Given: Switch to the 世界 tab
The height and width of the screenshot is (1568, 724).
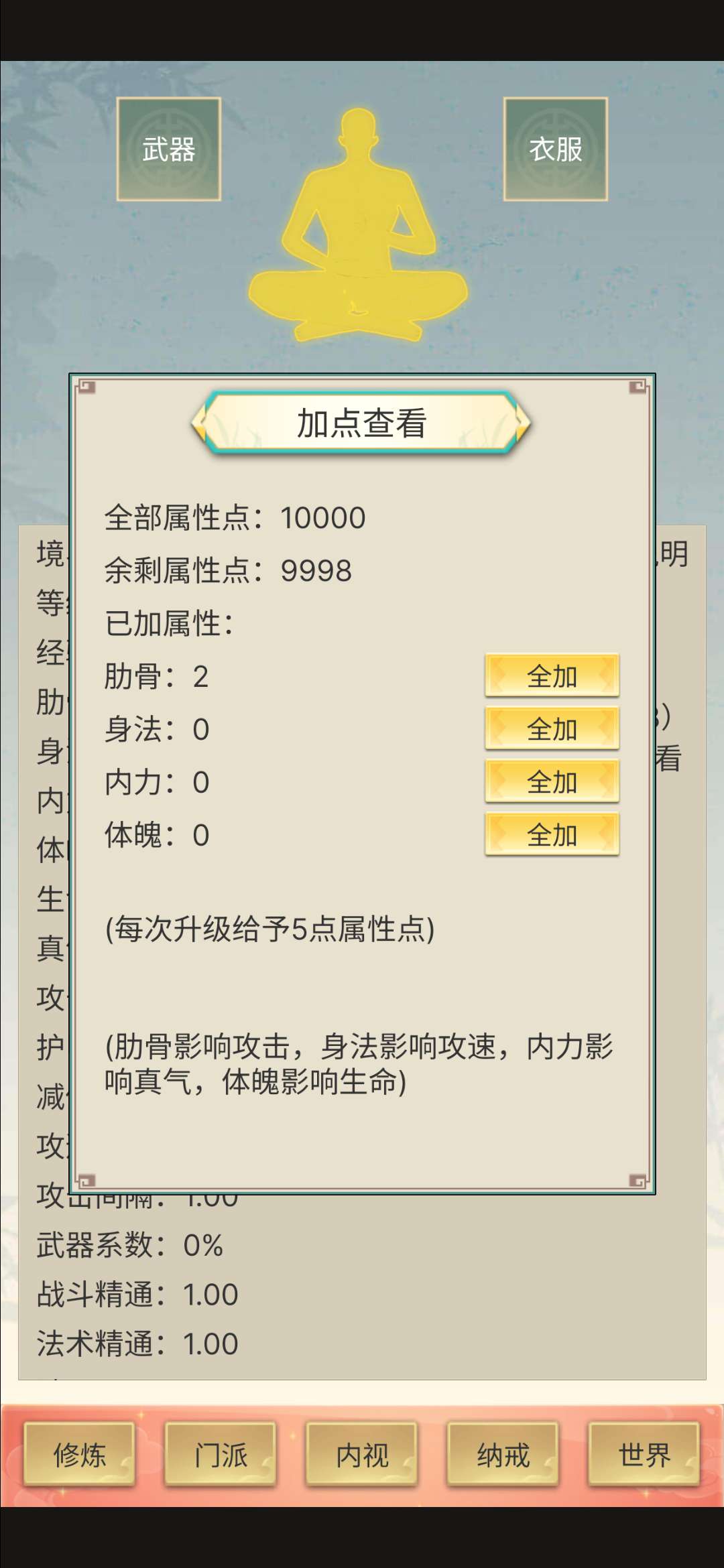Looking at the screenshot, I should tap(644, 1455).
